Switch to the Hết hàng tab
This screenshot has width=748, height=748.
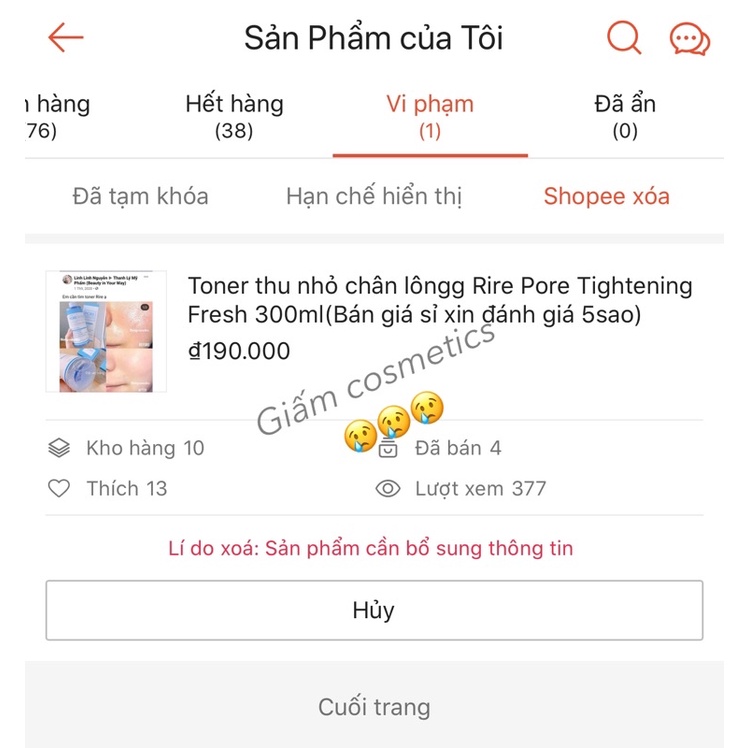[234, 116]
